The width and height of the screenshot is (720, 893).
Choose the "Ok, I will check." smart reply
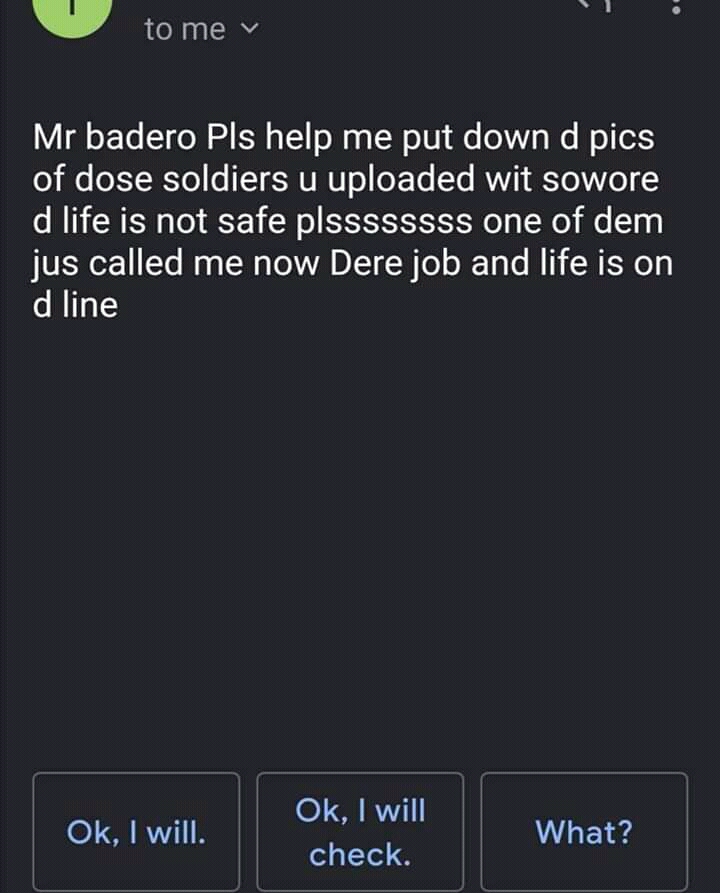tap(360, 831)
